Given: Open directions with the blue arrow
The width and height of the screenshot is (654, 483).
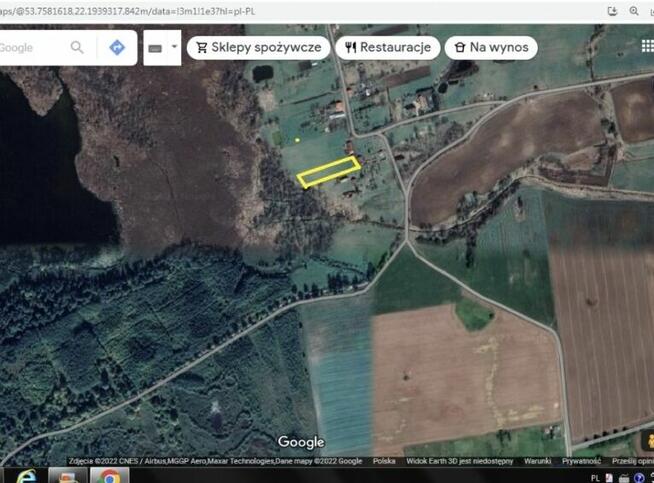Looking at the screenshot, I should click(x=117, y=47).
